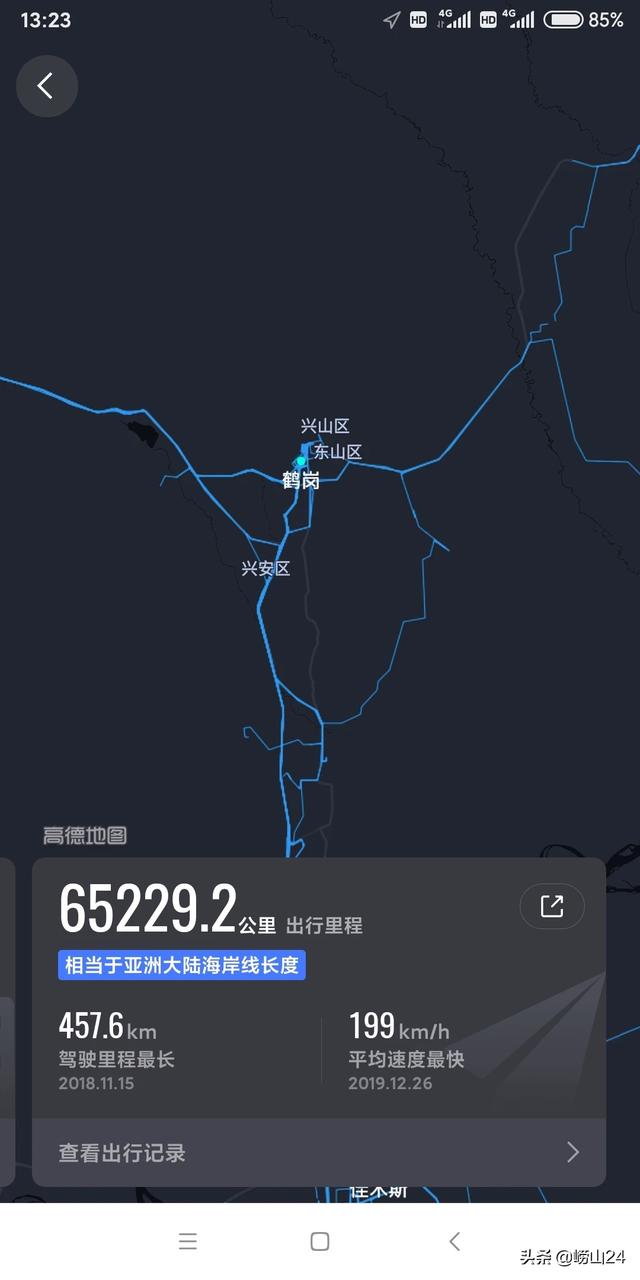
Task: Go back using the top arrow
Action: tap(46, 86)
